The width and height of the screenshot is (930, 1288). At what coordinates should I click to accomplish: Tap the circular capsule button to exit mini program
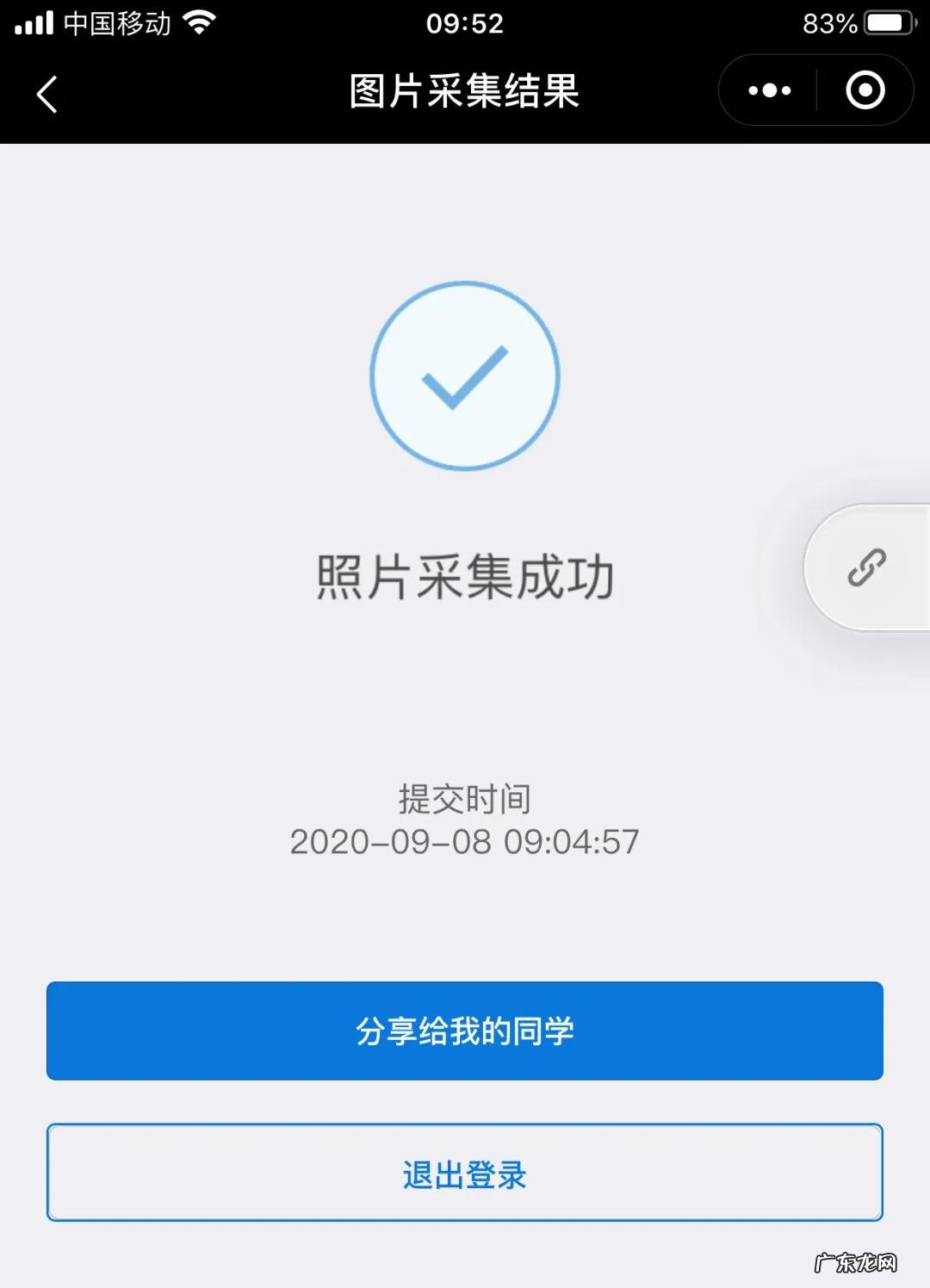865,90
